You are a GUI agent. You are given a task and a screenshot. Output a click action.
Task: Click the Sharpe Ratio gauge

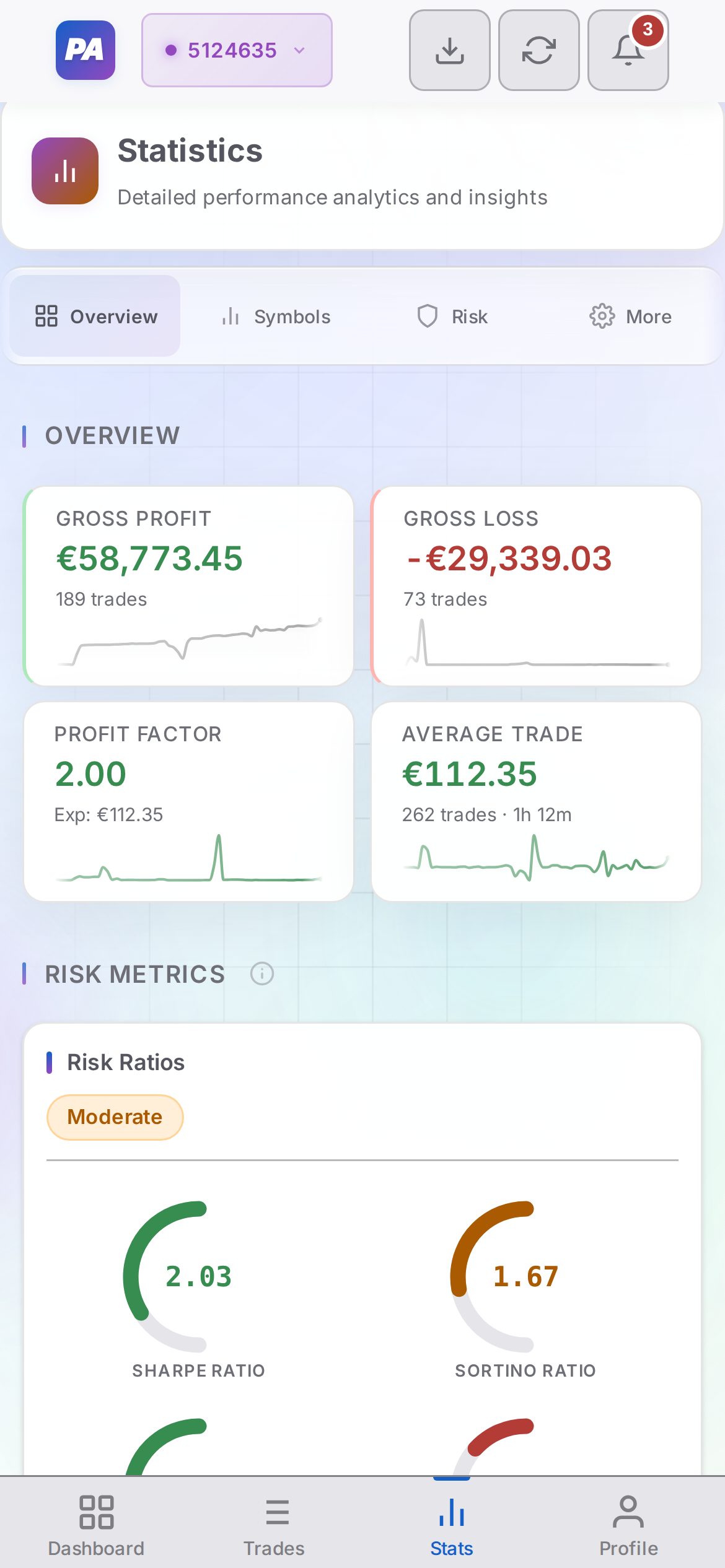(198, 1276)
